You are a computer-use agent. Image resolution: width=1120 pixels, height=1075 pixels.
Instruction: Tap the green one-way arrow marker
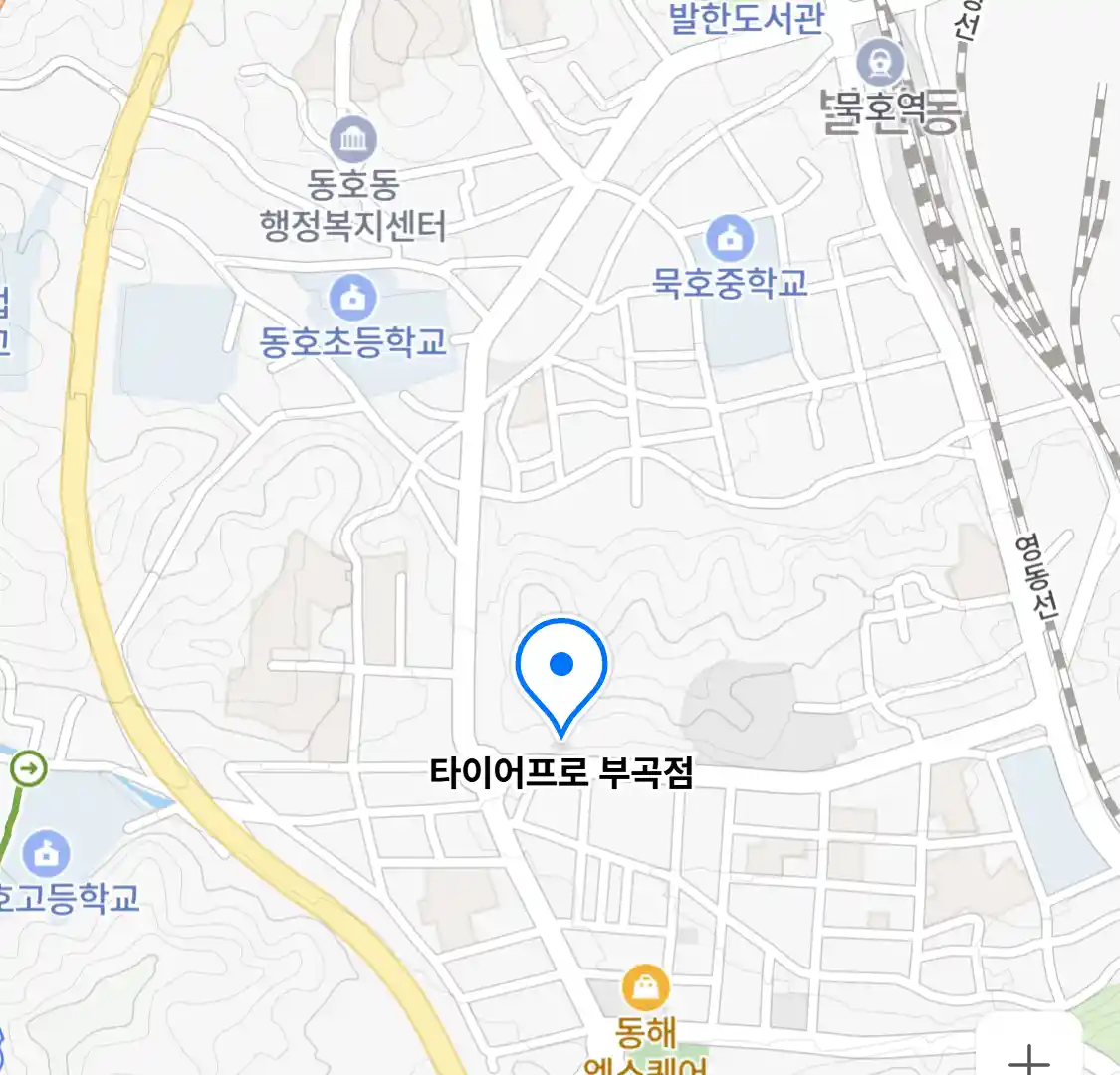[x=29, y=768]
